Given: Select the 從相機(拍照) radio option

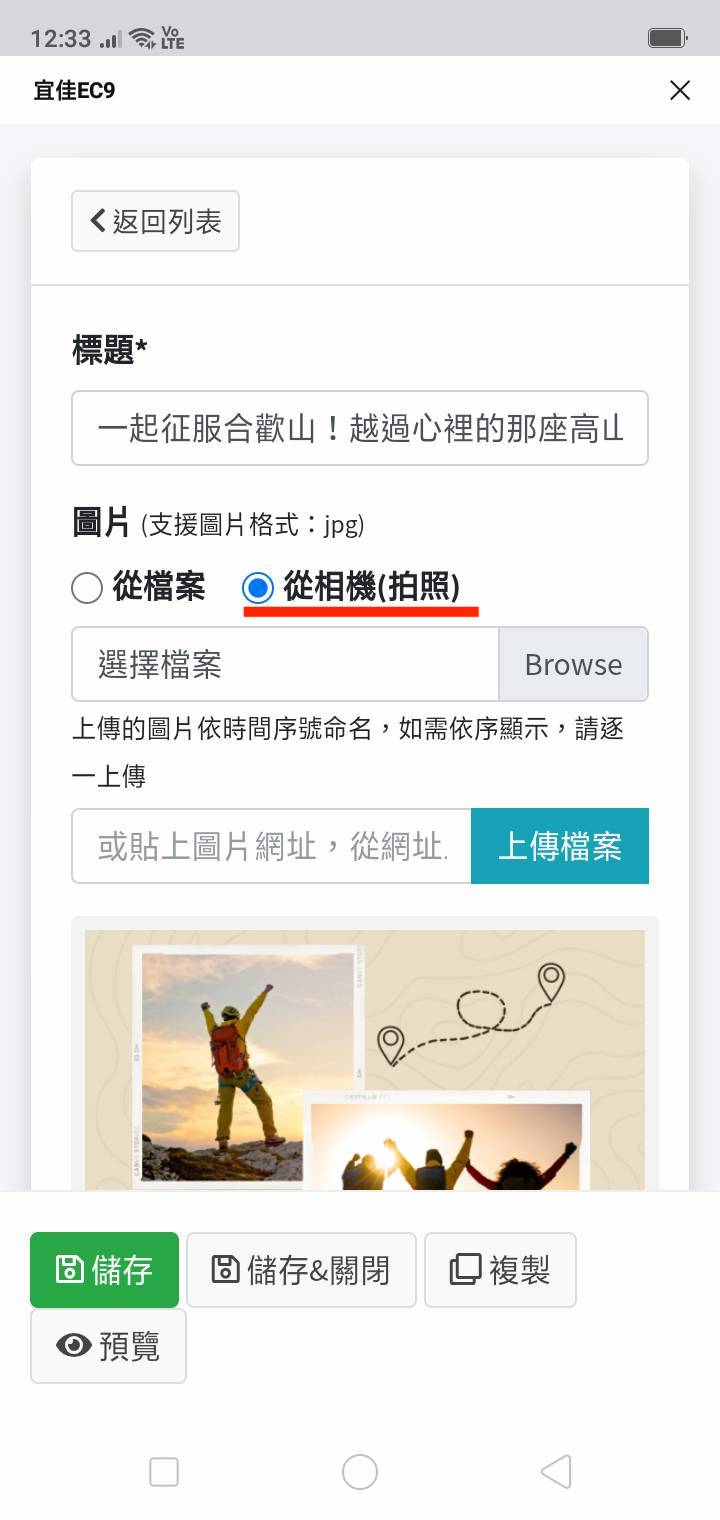Looking at the screenshot, I should pos(258,588).
